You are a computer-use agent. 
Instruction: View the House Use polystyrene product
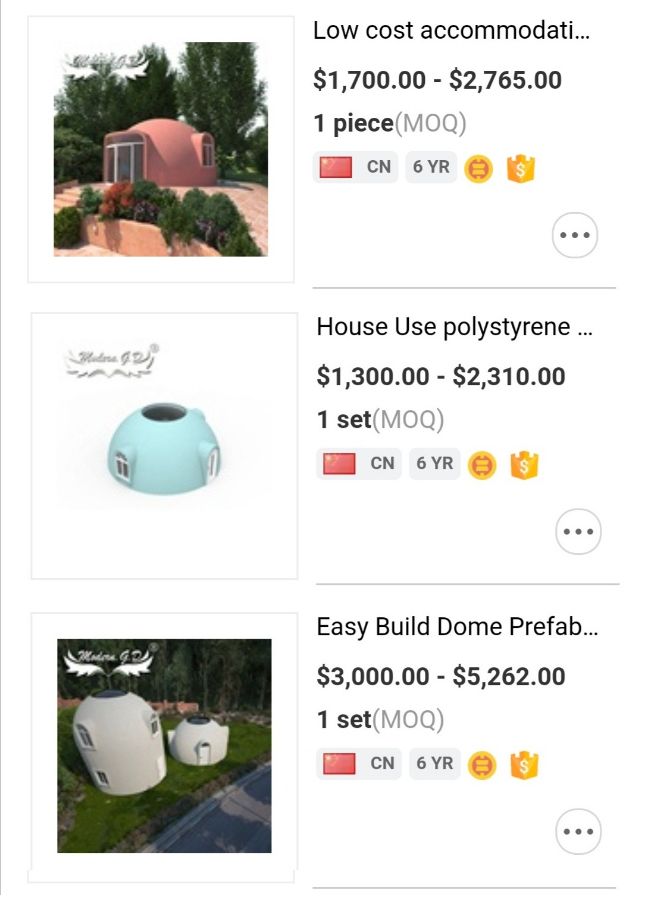point(455,327)
